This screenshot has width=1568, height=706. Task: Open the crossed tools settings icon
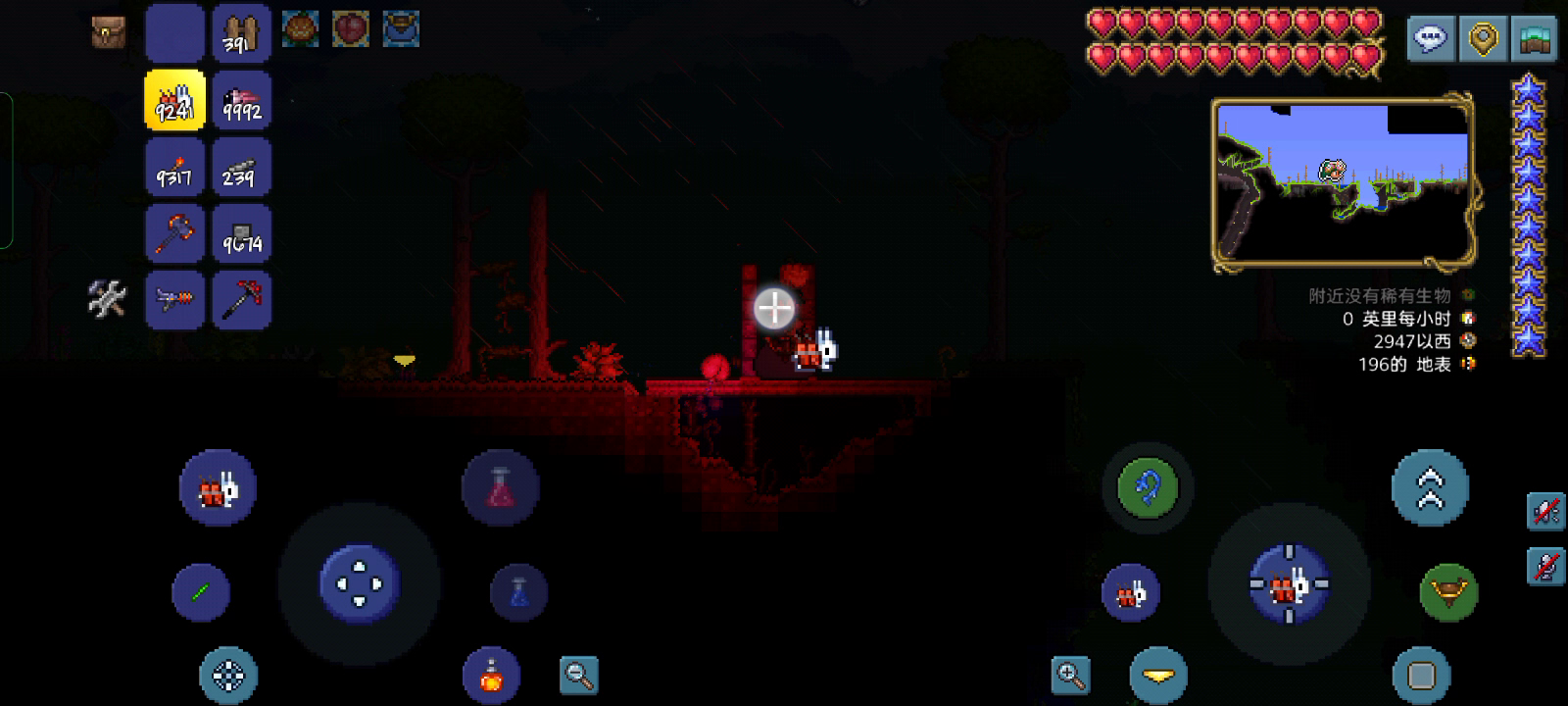click(x=107, y=299)
